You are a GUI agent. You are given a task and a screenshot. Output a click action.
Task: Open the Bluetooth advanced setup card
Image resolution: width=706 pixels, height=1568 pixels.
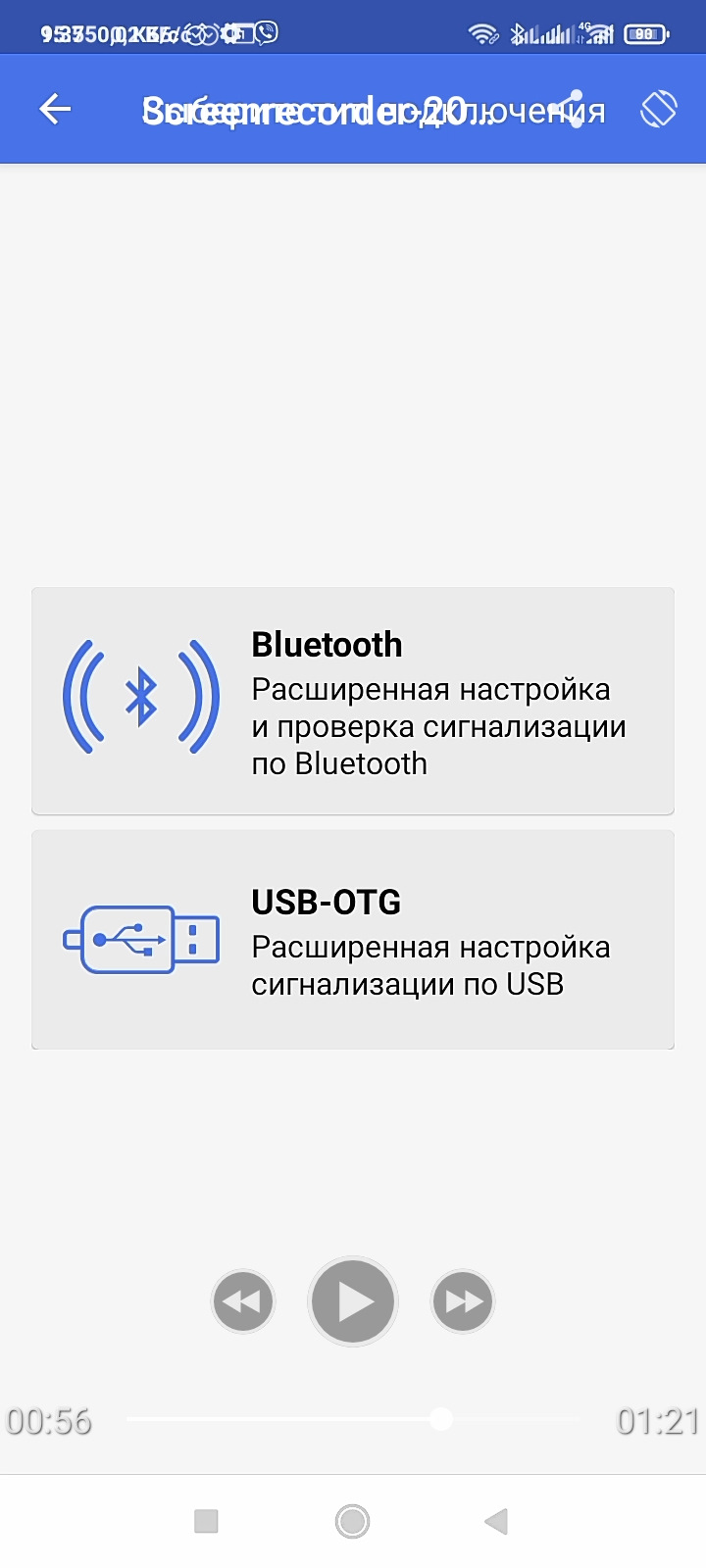point(353,701)
